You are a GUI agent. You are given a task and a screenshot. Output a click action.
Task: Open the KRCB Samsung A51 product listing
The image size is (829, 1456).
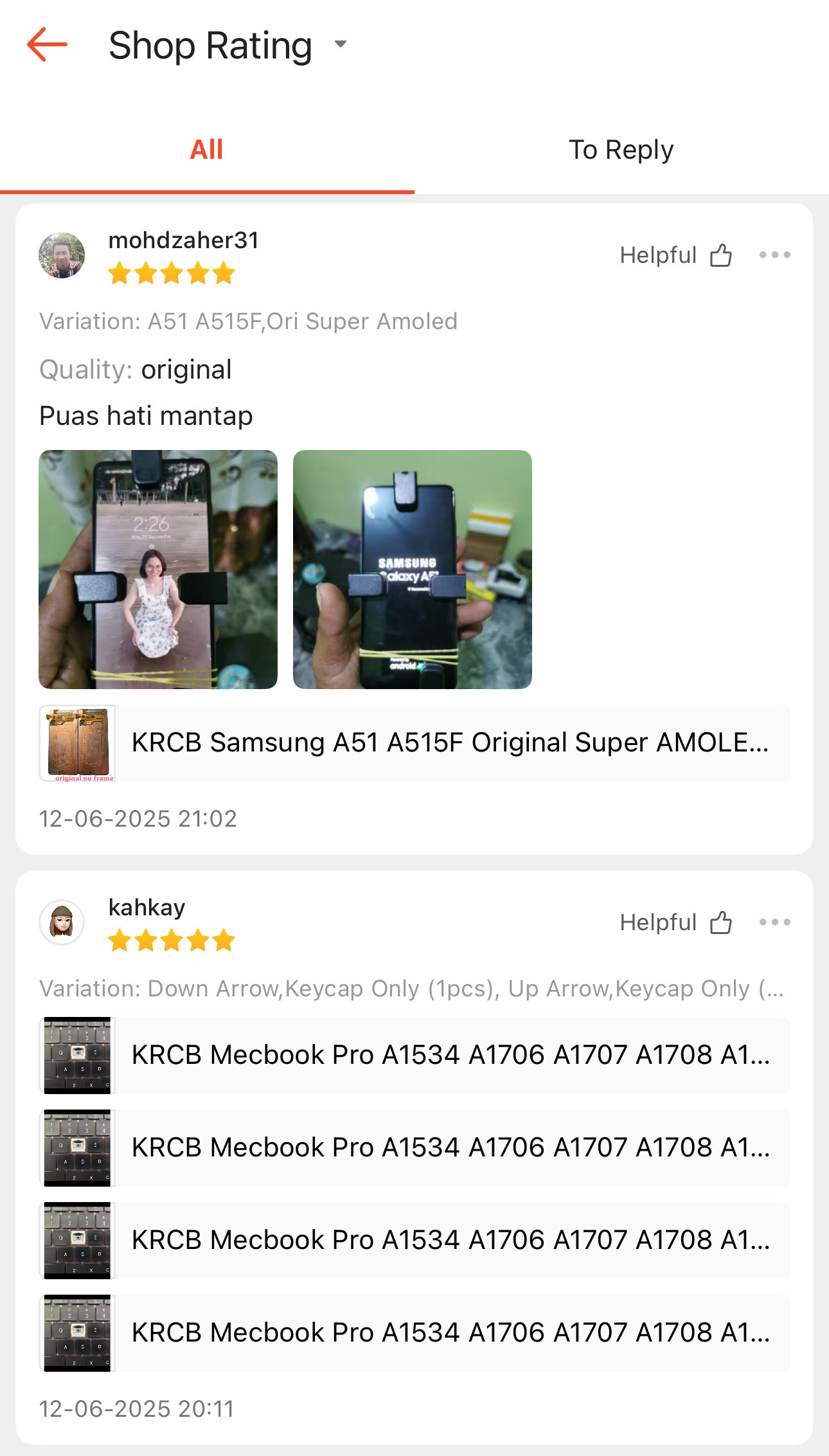415,742
